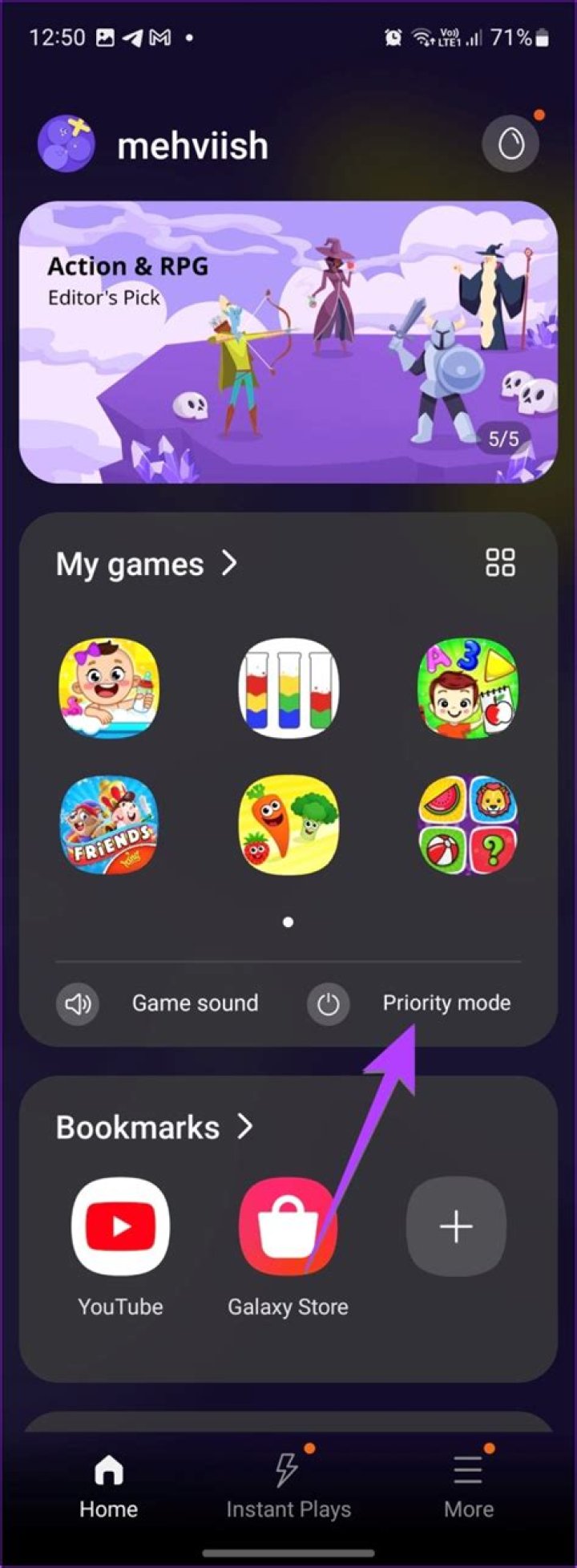
Task: Launch the kids A3 learning game
Action: tap(468, 688)
